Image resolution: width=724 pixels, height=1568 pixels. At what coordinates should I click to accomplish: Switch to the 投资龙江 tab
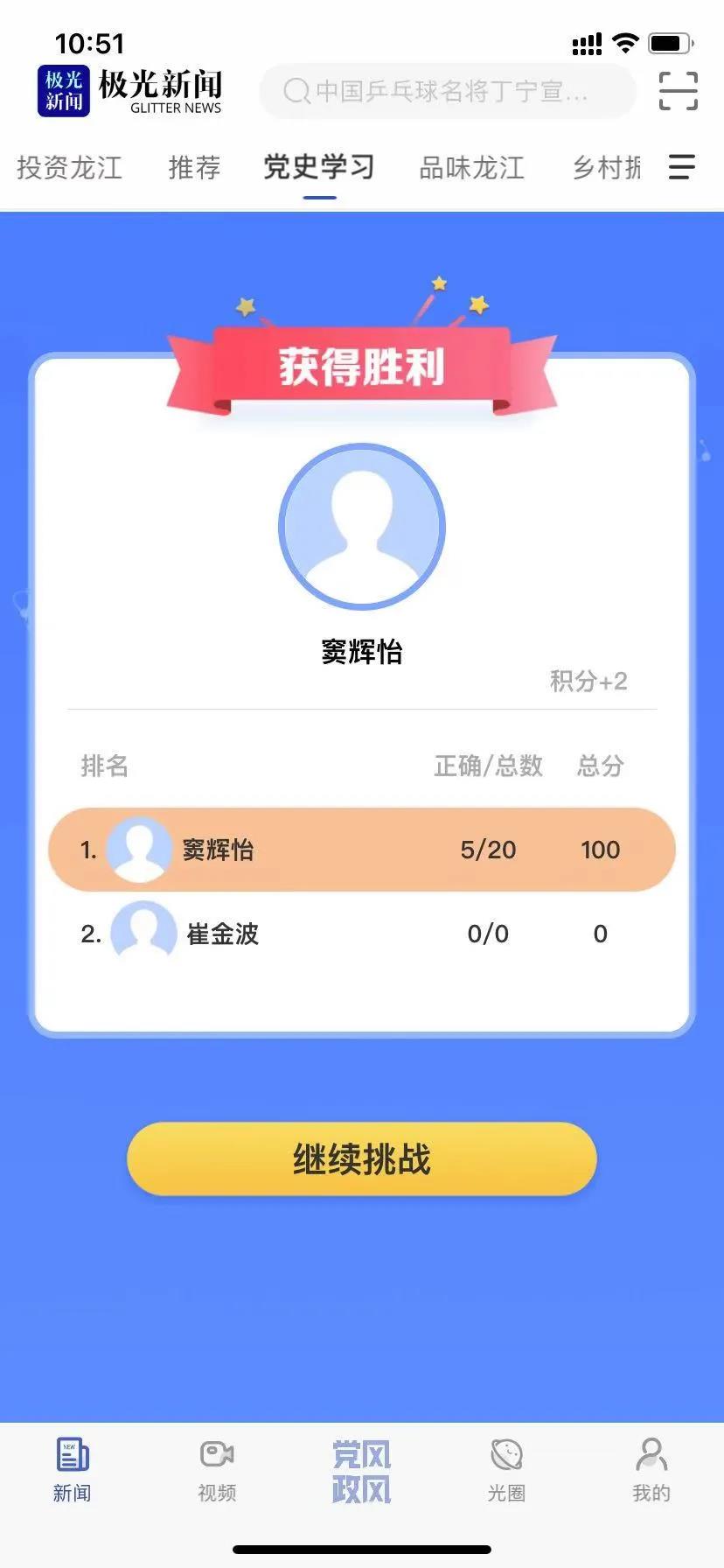(x=69, y=167)
